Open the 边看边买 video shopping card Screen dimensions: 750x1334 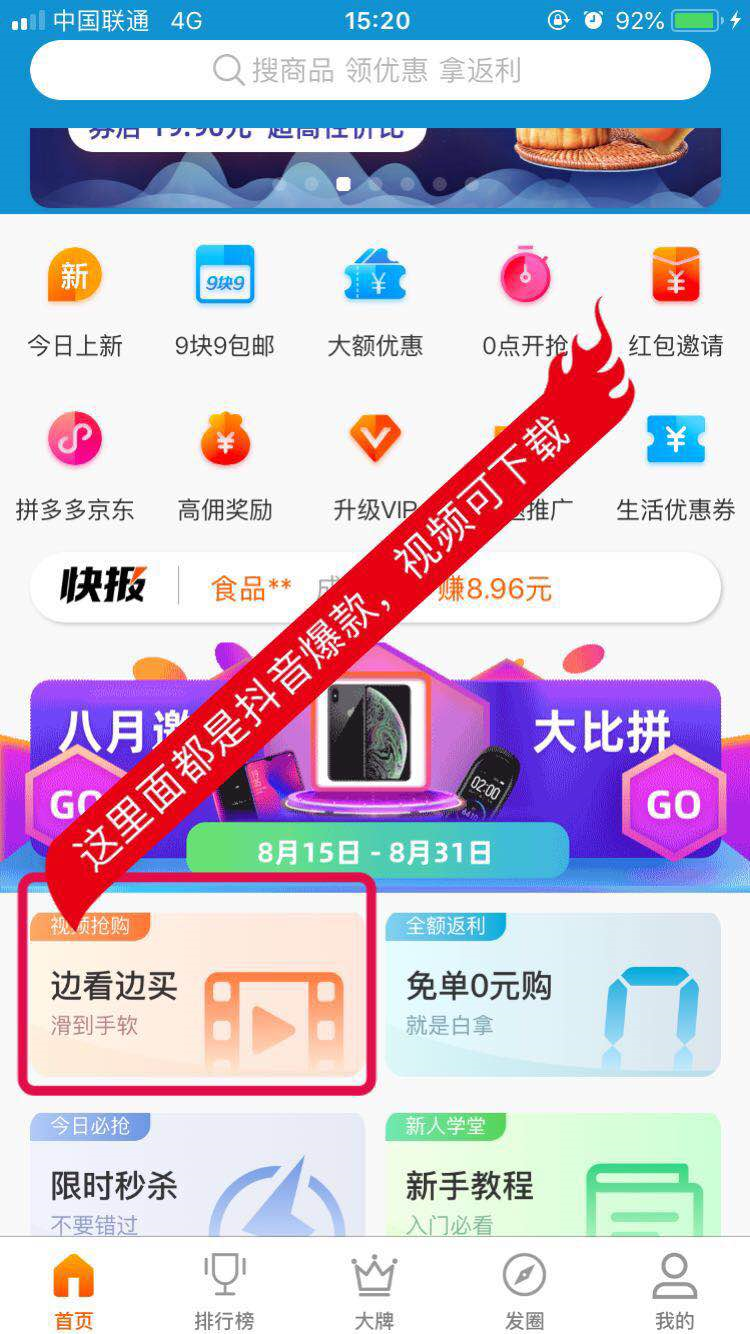[x=197, y=994]
